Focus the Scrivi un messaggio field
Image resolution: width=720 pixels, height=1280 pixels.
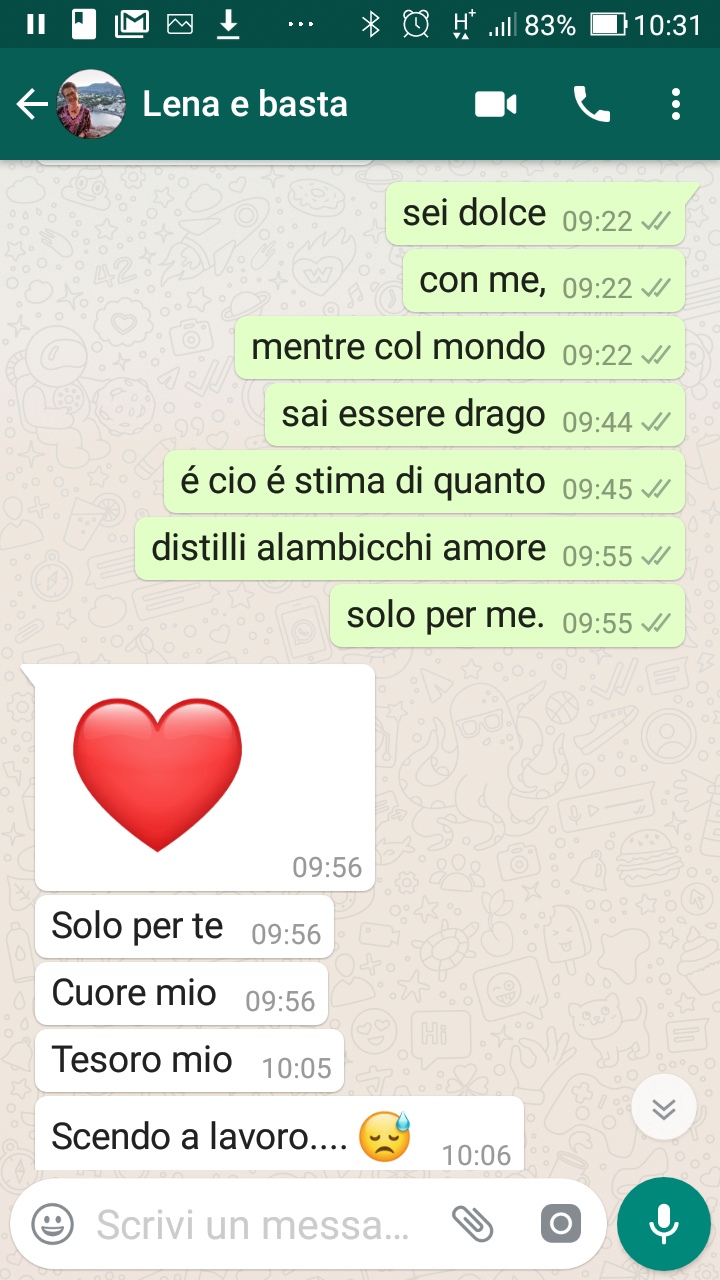pos(255,1224)
